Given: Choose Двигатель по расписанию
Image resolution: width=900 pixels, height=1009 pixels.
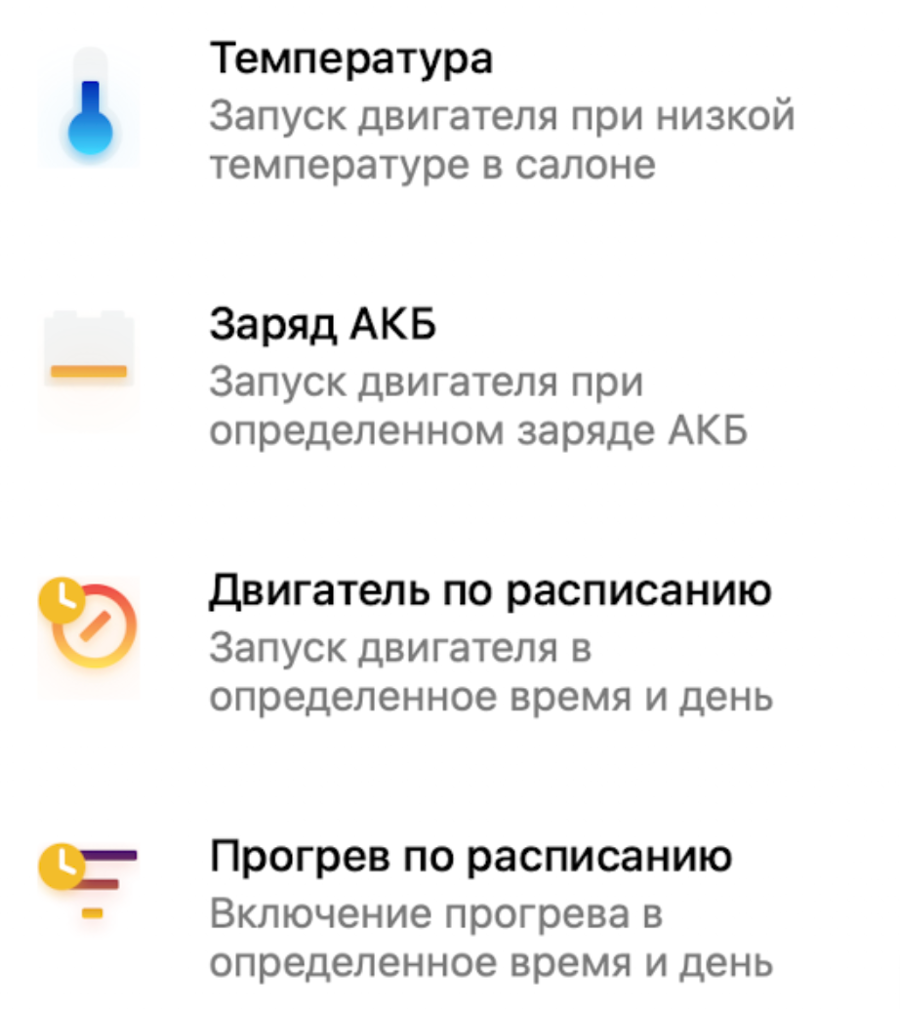Looking at the screenshot, I should 489,592.
